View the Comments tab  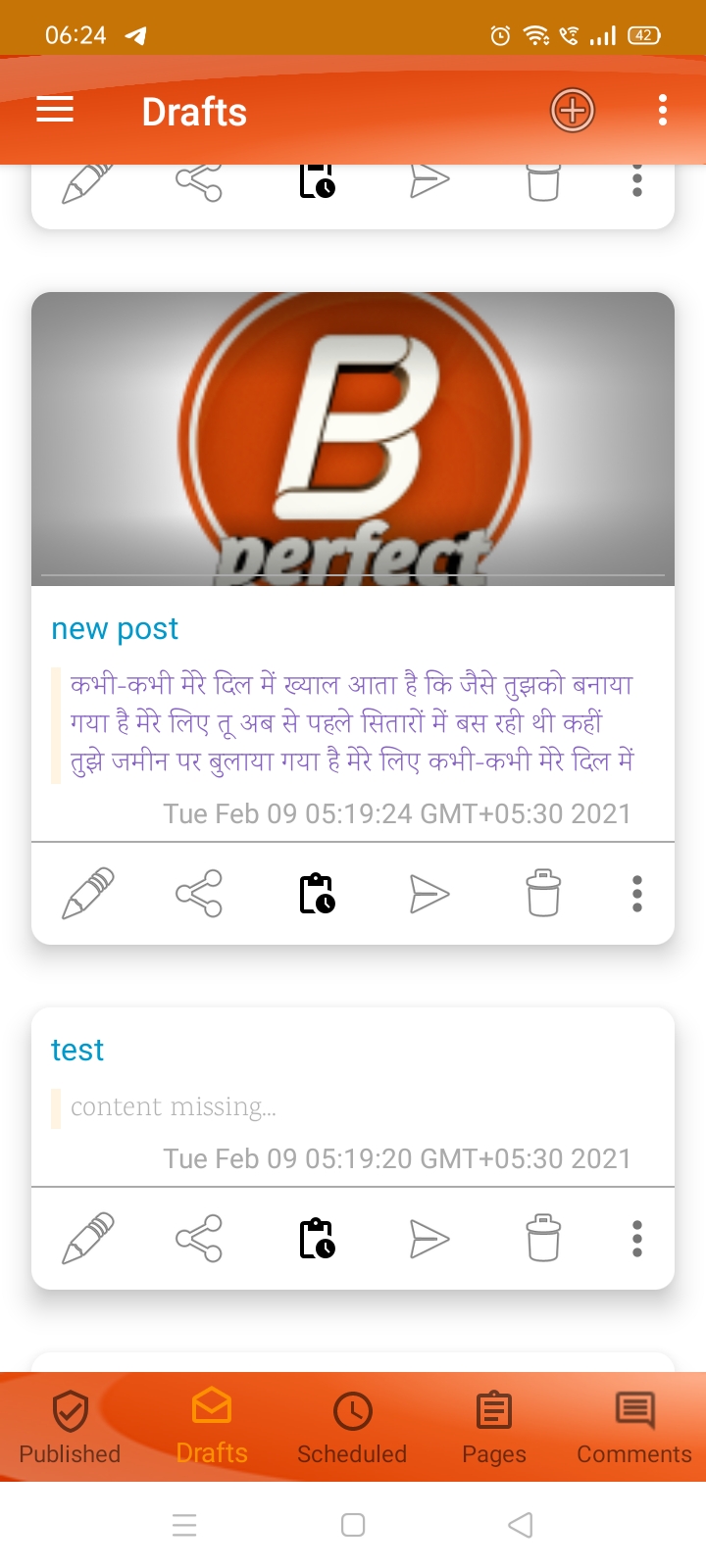[634, 1427]
